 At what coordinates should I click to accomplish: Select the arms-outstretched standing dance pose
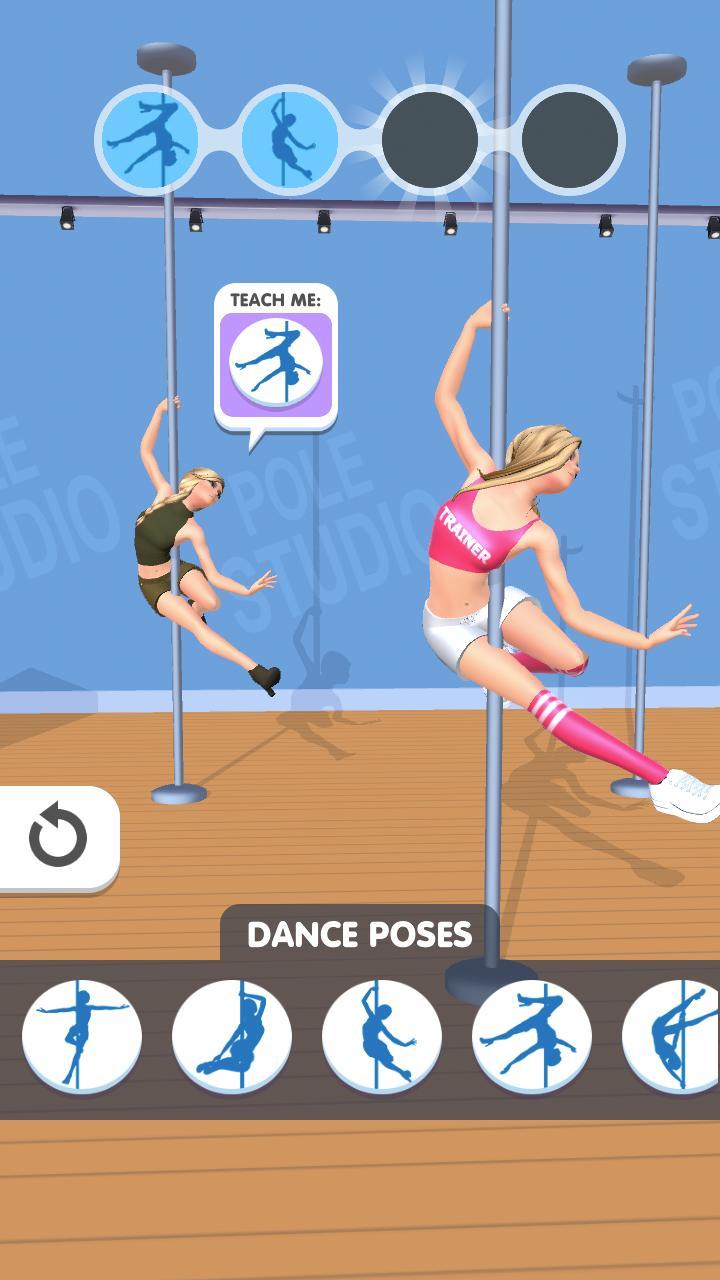click(x=82, y=1037)
